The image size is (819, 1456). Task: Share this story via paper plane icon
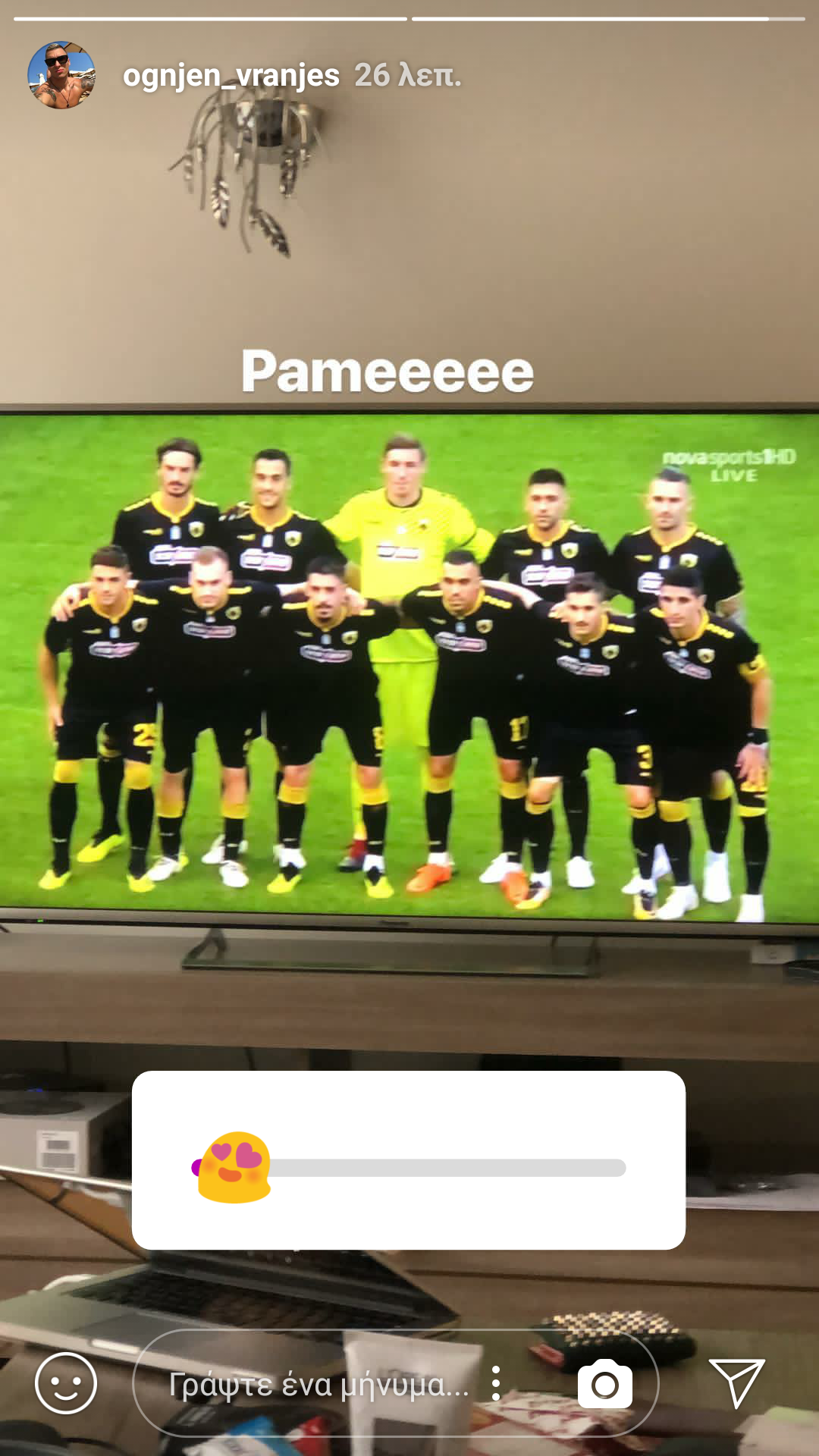click(x=735, y=1382)
